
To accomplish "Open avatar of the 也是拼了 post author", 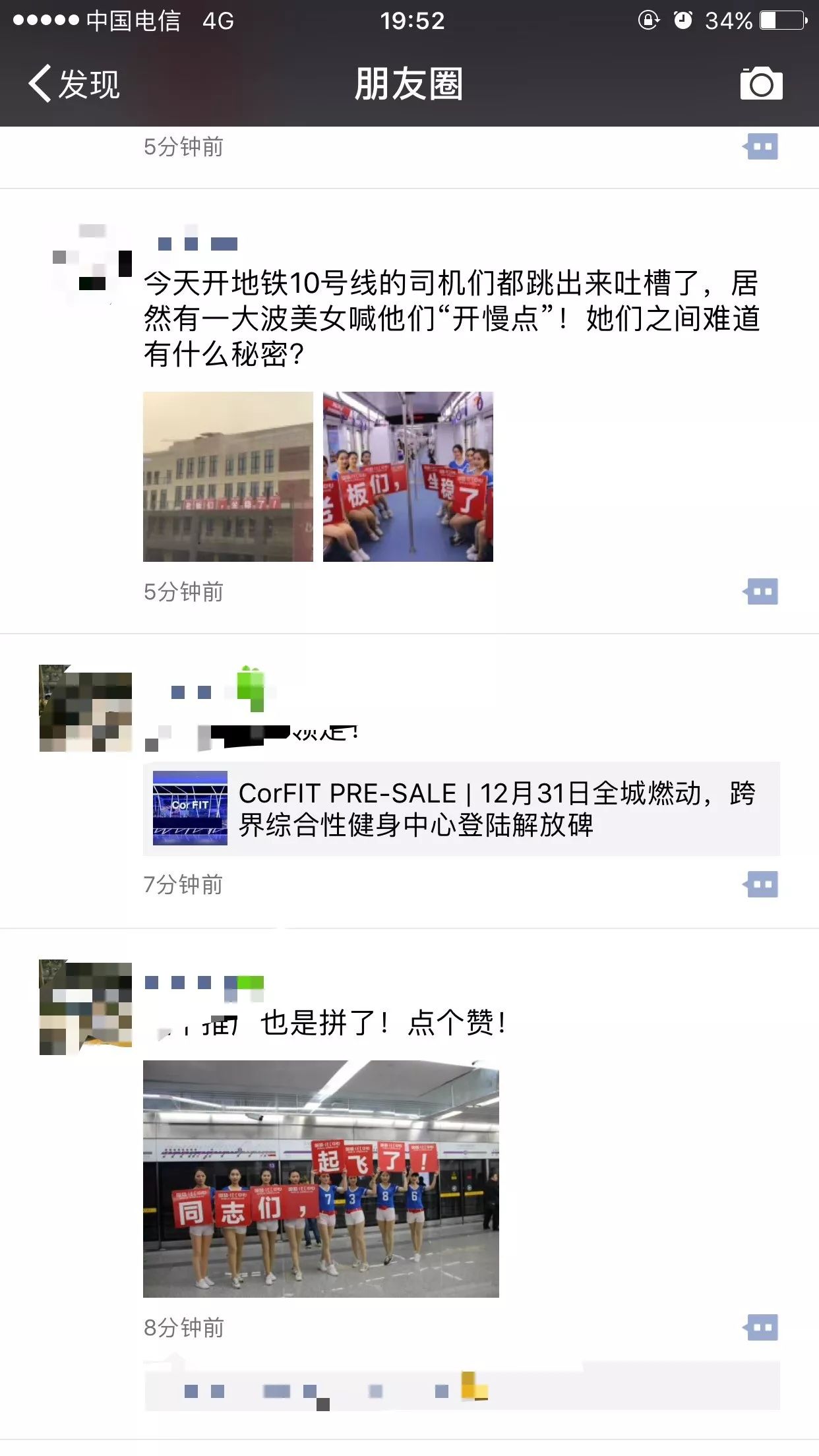I will pyautogui.click(x=86, y=1007).
